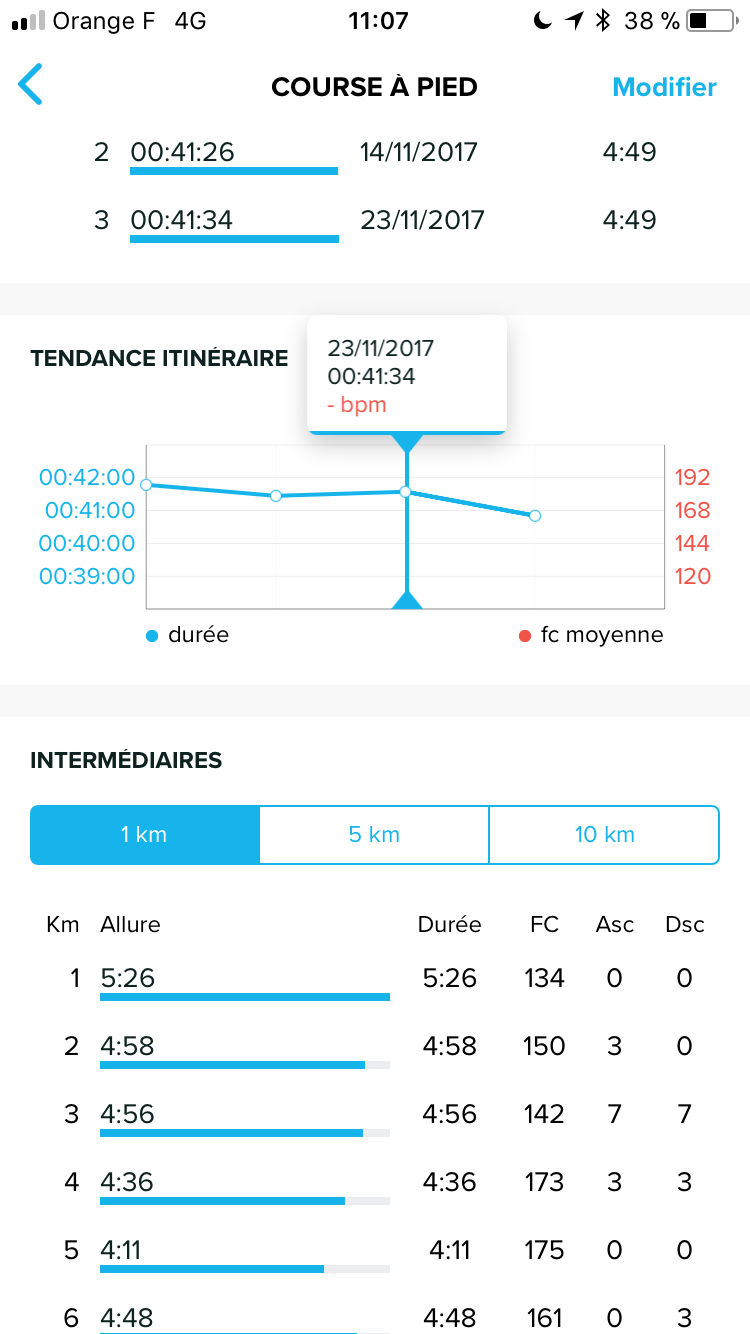Screen dimensions: 750x1334
Task: Select the second trend point before 23/11/2017
Action: coord(276,496)
